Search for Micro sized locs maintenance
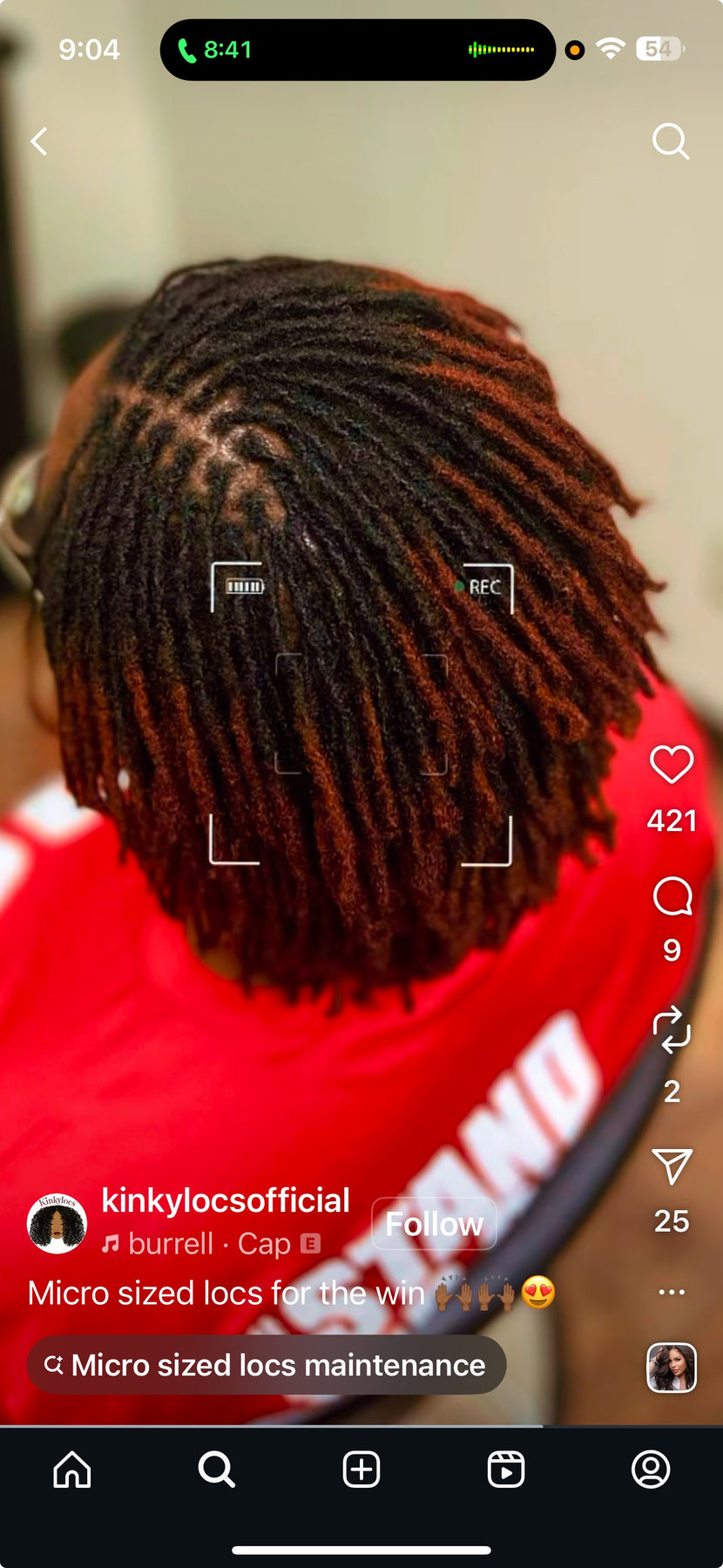The width and height of the screenshot is (723, 1568). [x=267, y=1365]
